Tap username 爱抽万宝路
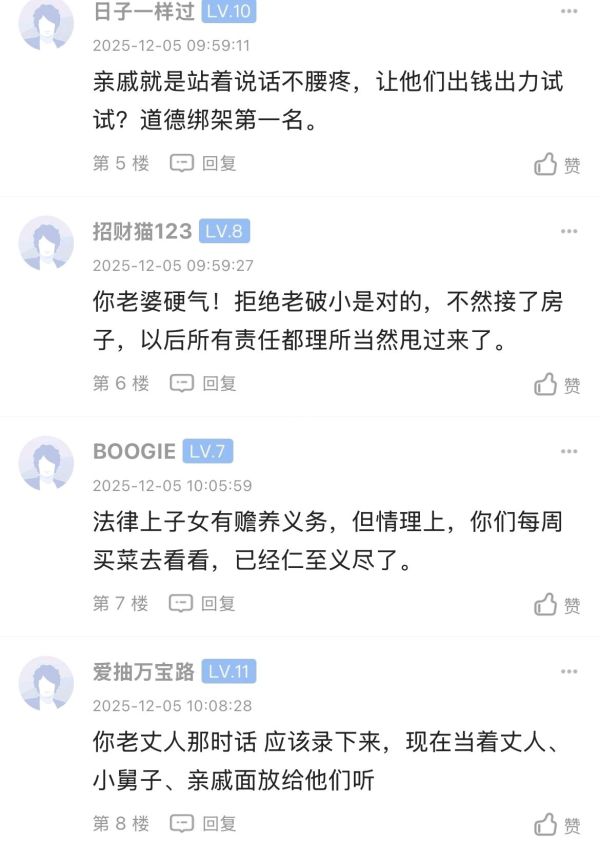This screenshot has width=600, height=841. coord(144,671)
